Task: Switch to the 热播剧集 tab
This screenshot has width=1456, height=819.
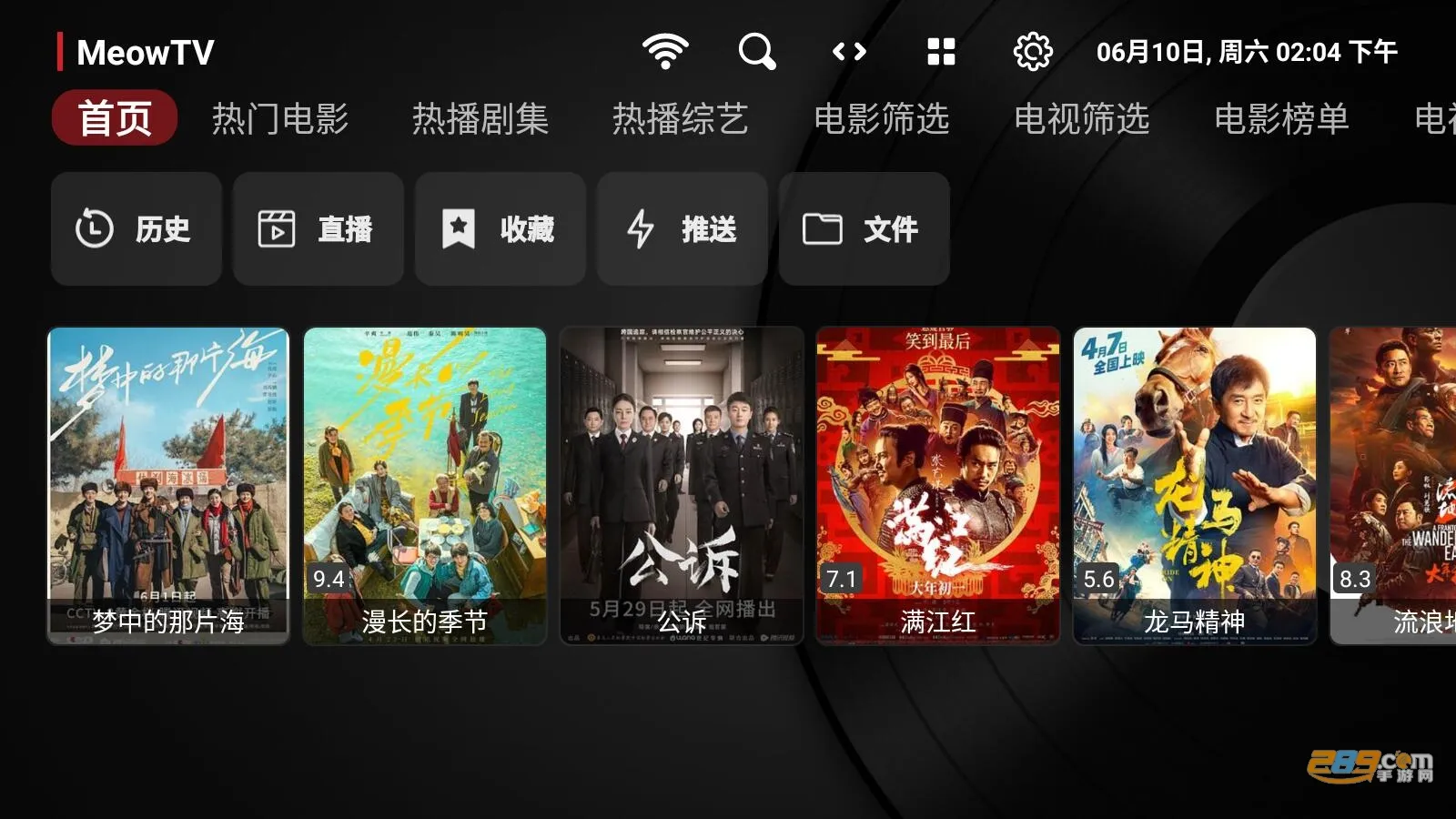Action: [480, 118]
